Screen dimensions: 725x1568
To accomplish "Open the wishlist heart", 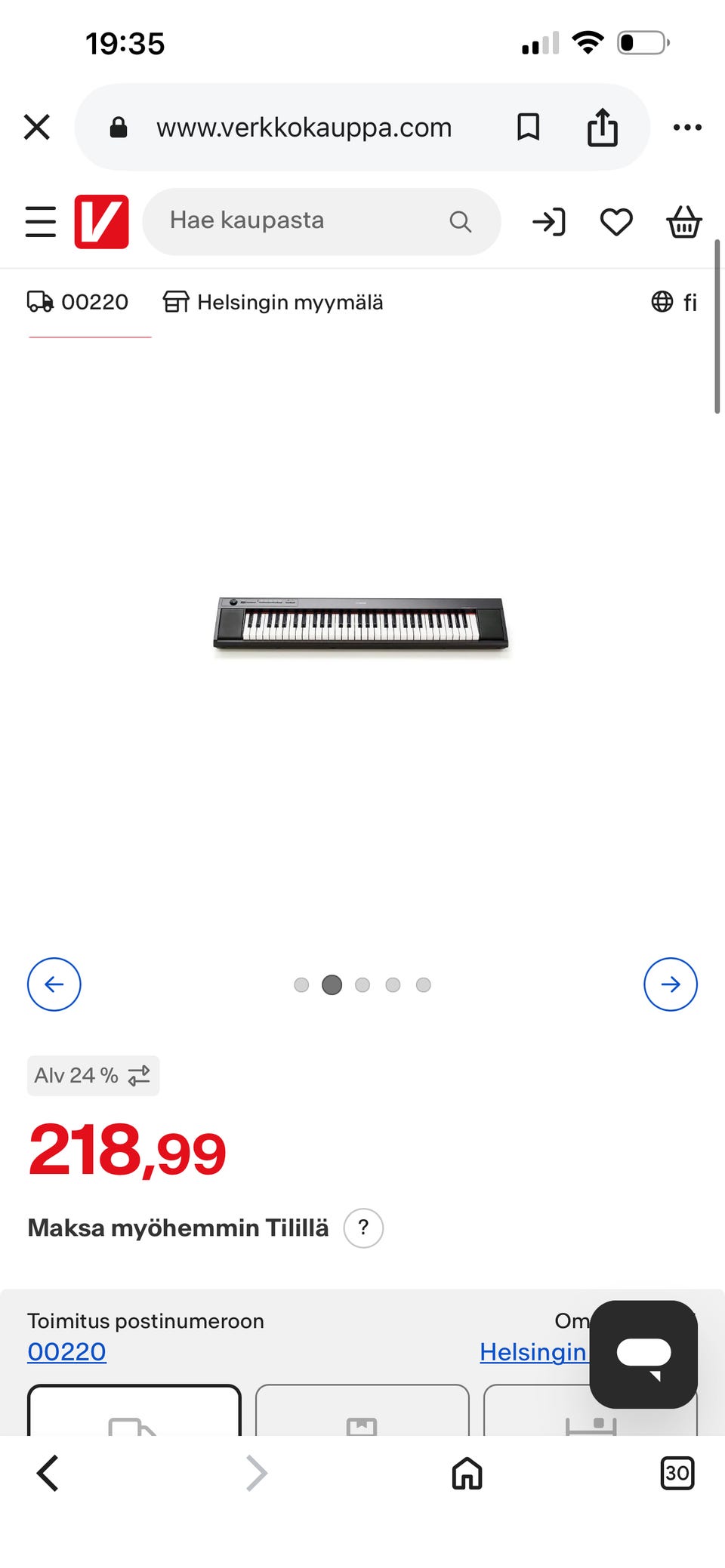I will (x=616, y=222).
